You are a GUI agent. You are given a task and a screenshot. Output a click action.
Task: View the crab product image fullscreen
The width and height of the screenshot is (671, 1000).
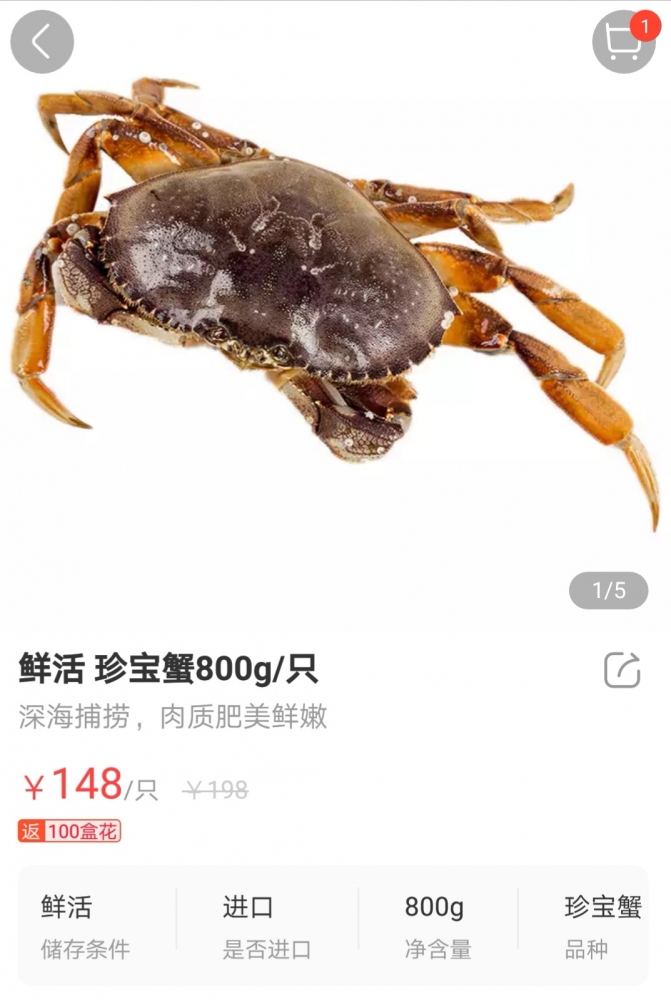(335, 300)
